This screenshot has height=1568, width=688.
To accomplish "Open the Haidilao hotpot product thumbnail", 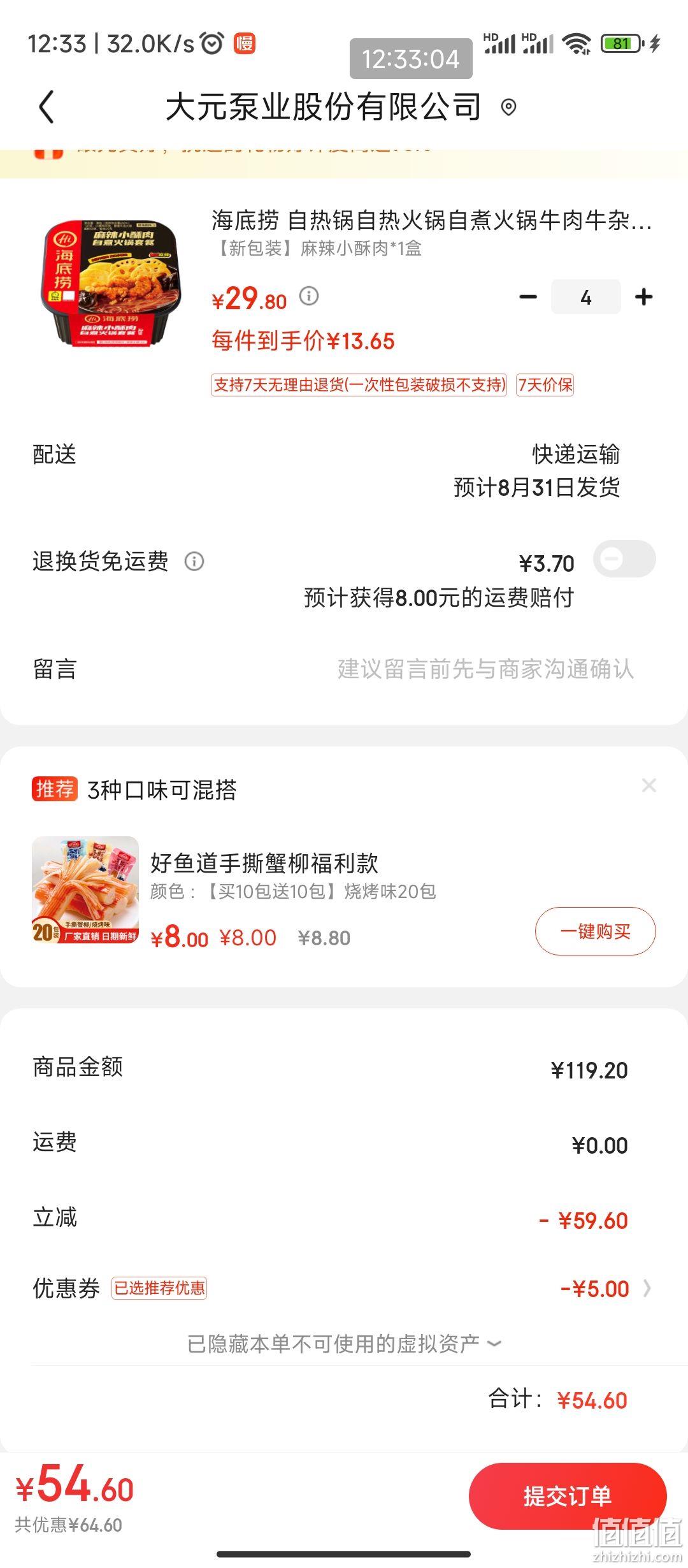I will [111, 284].
